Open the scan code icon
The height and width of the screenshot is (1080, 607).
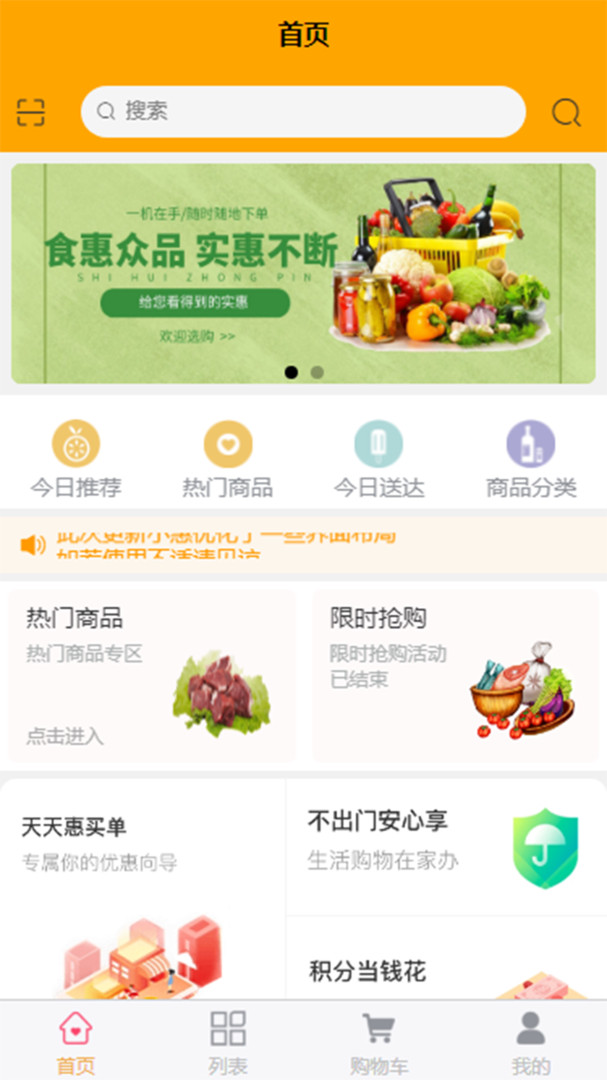pos(31,112)
